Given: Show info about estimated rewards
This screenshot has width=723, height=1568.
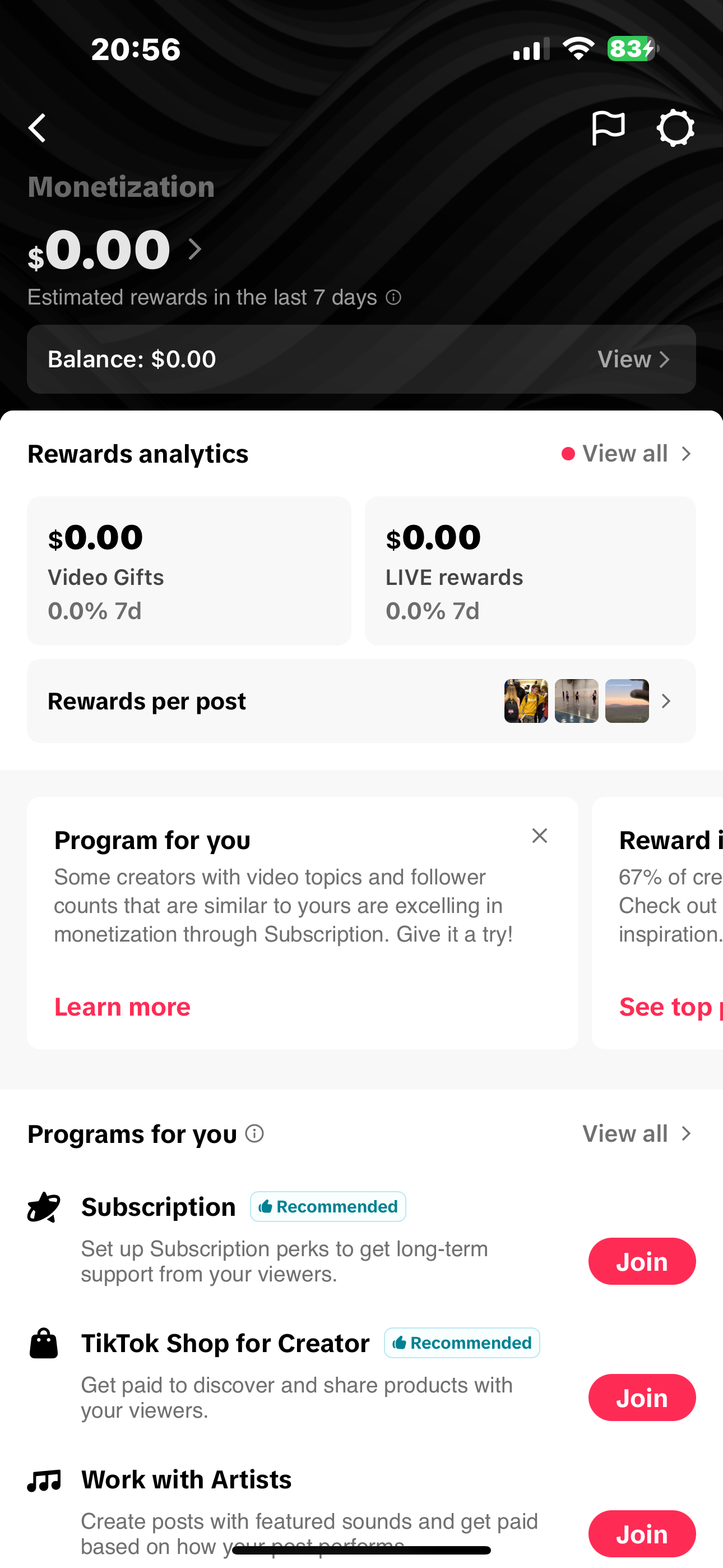Looking at the screenshot, I should click(x=394, y=297).
